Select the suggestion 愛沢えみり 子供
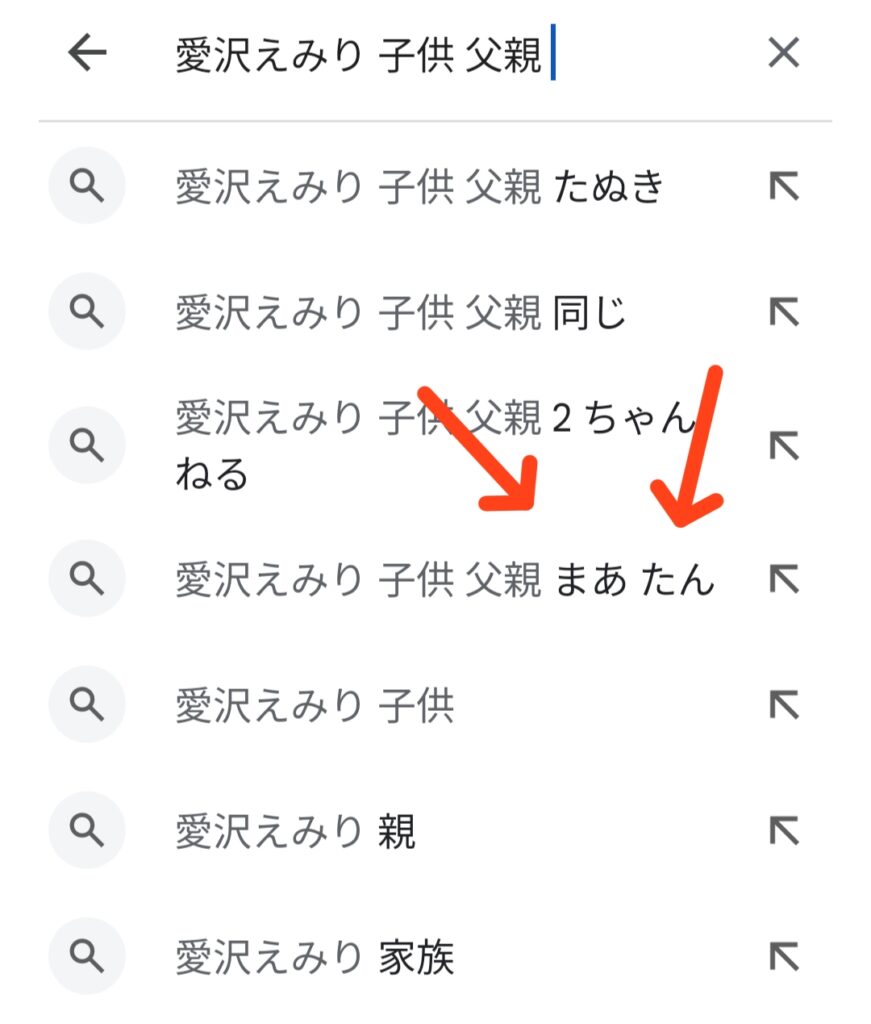 (x=315, y=707)
